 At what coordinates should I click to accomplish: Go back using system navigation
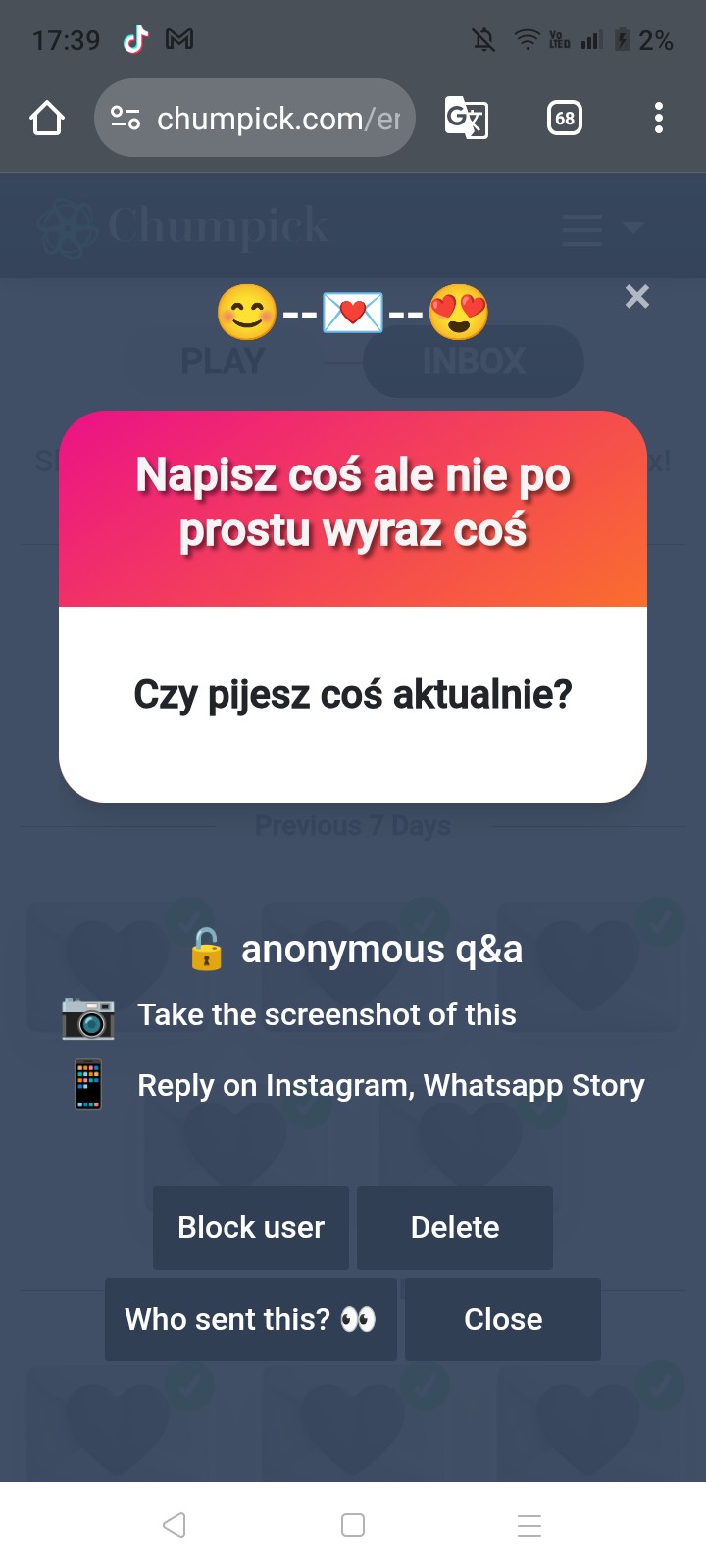pos(175,1525)
